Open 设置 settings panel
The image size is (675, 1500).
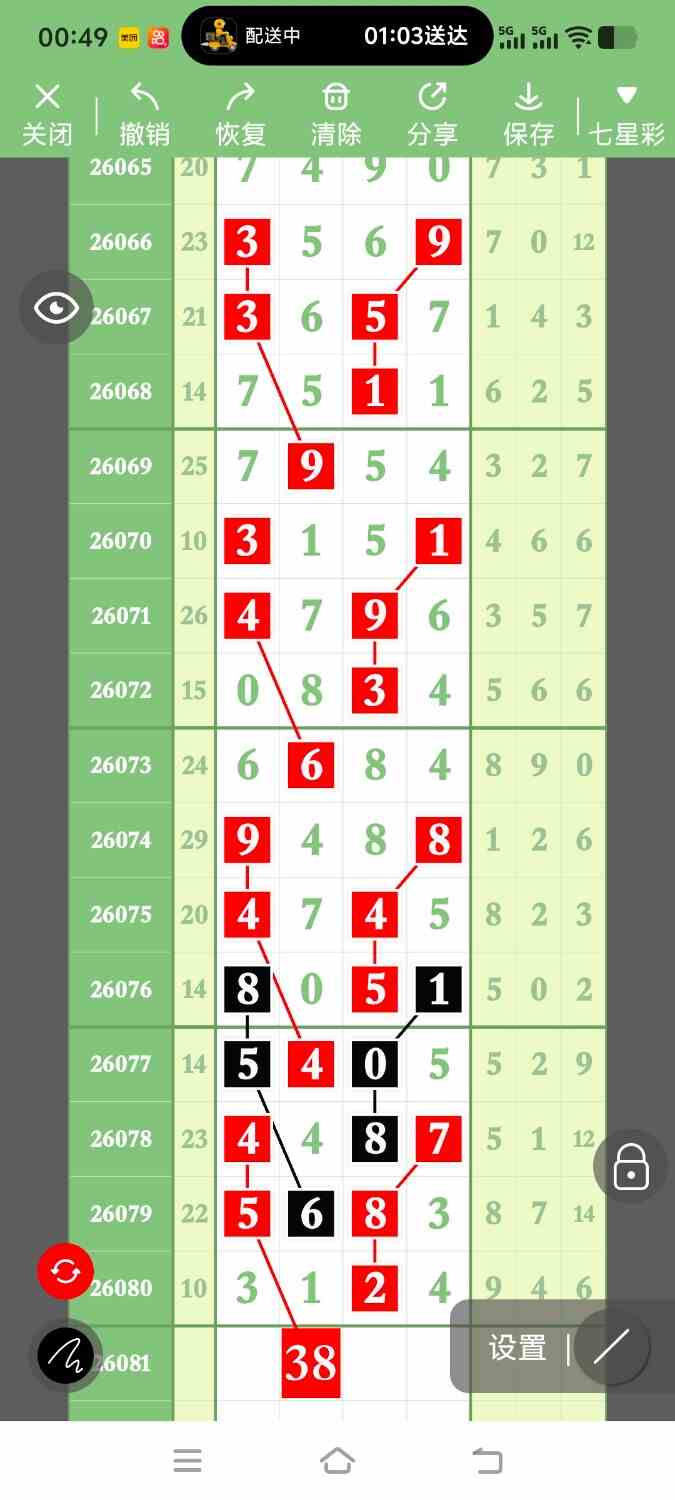(x=517, y=1348)
